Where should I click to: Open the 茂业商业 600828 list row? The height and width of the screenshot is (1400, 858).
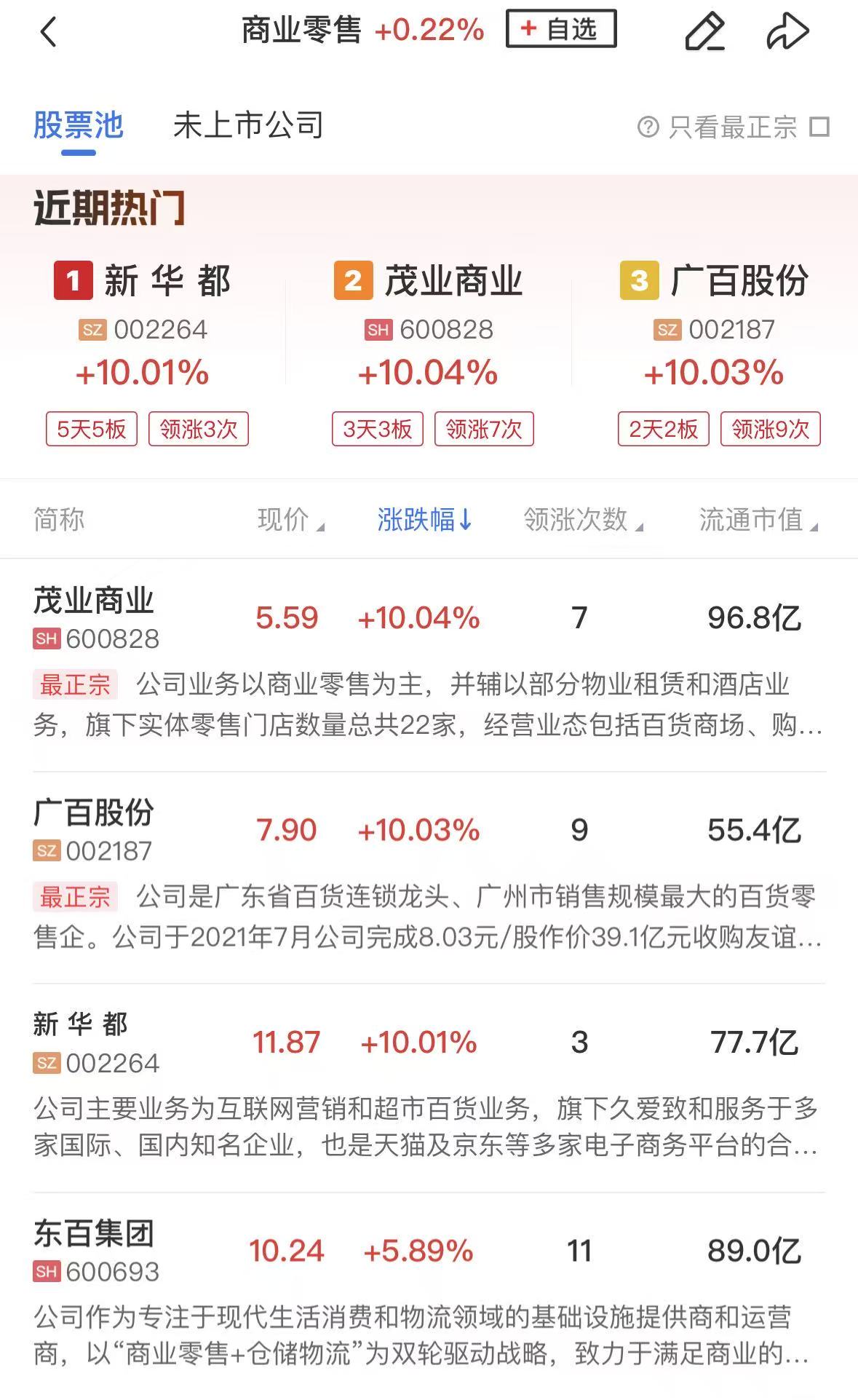[x=429, y=619]
